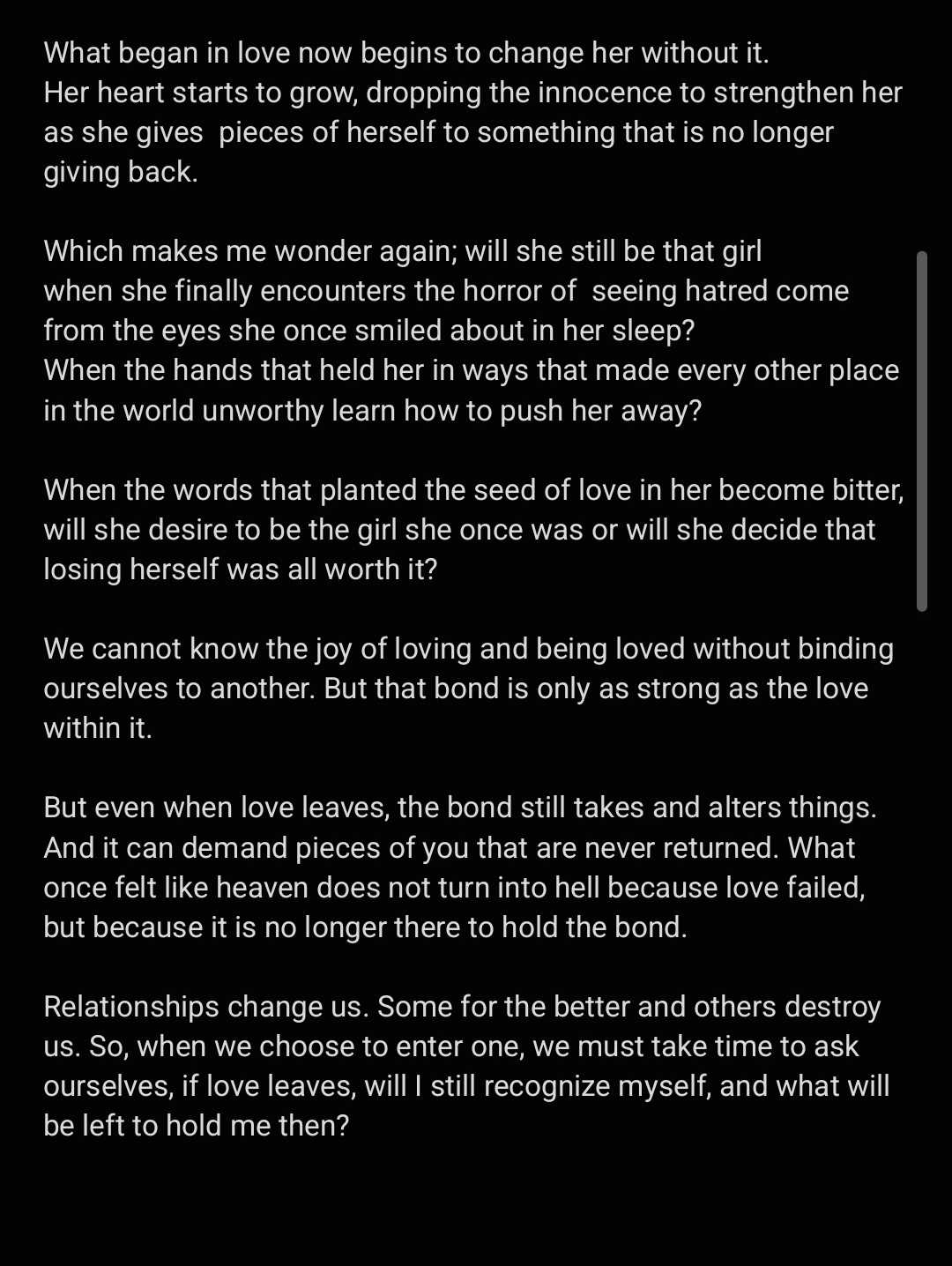952x1266 pixels.
Task: Tap the vertical scrollbar handle
Action: (921, 431)
